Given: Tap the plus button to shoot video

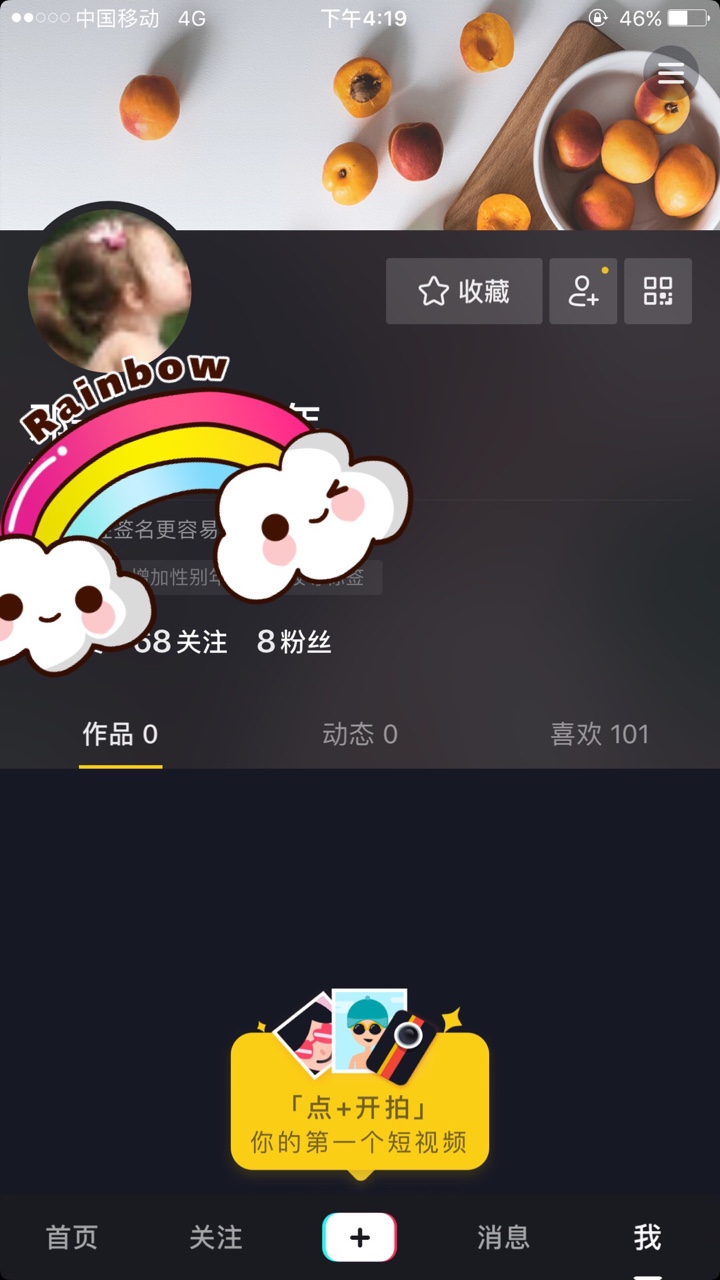Looking at the screenshot, I should 360,1237.
